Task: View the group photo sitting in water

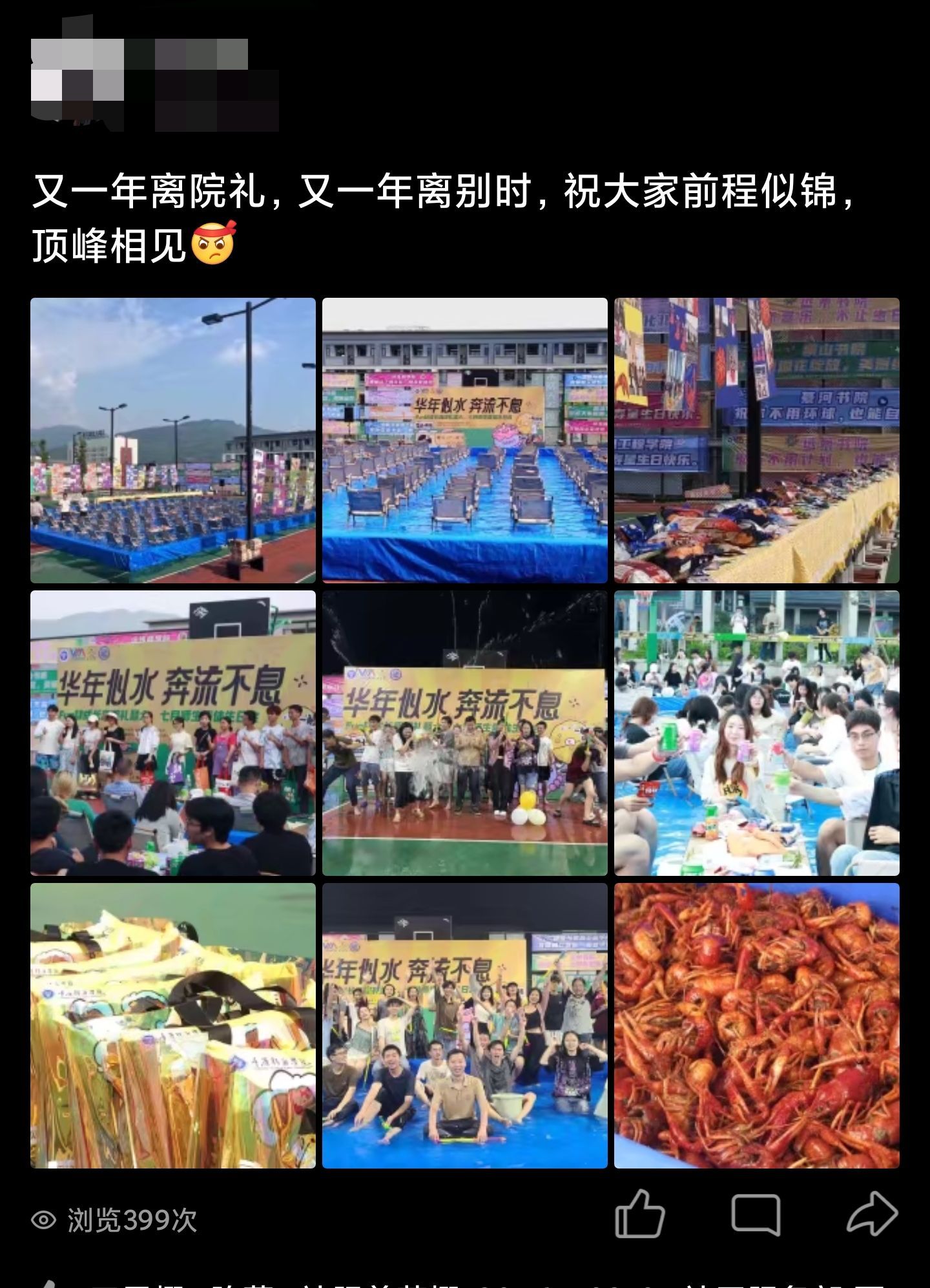Action: coord(465,1026)
